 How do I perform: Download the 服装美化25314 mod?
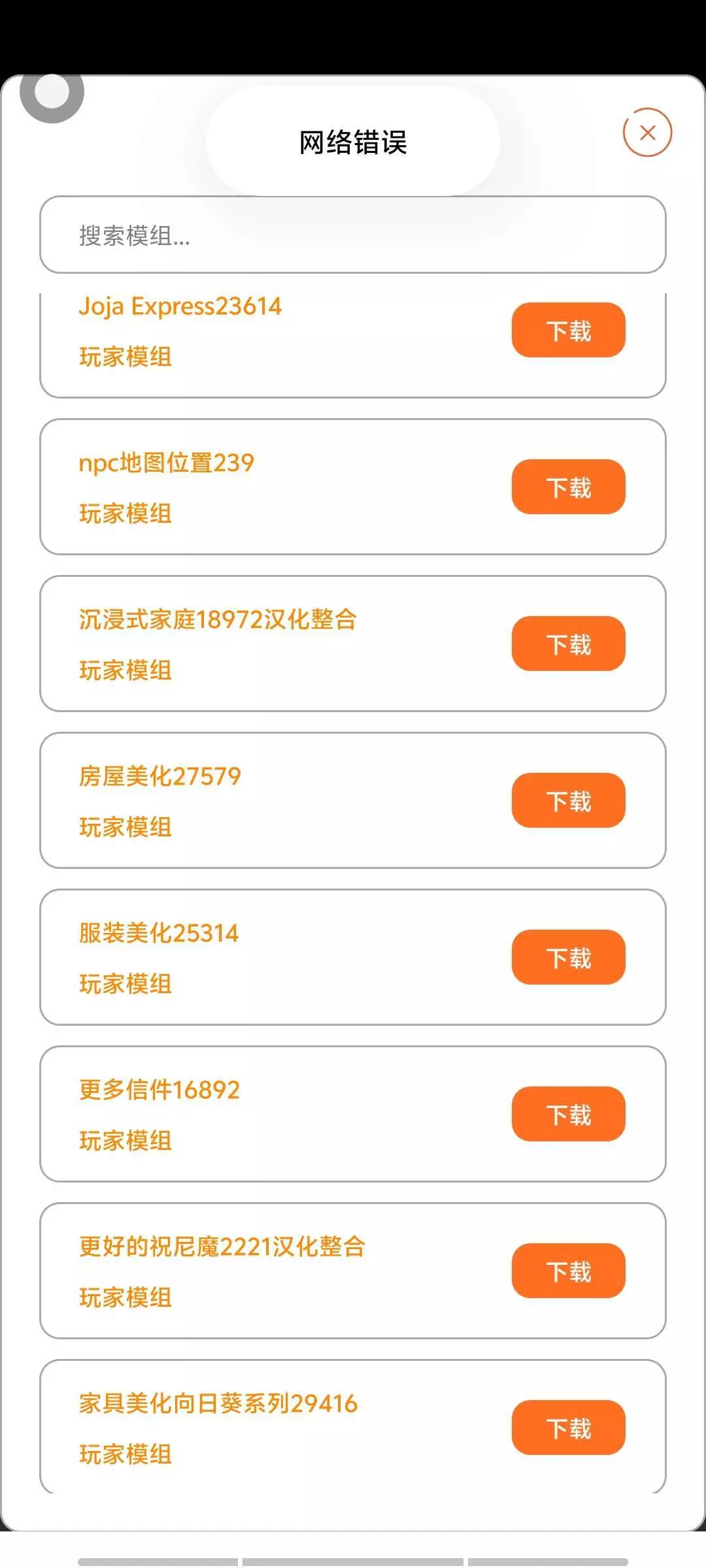(568, 958)
